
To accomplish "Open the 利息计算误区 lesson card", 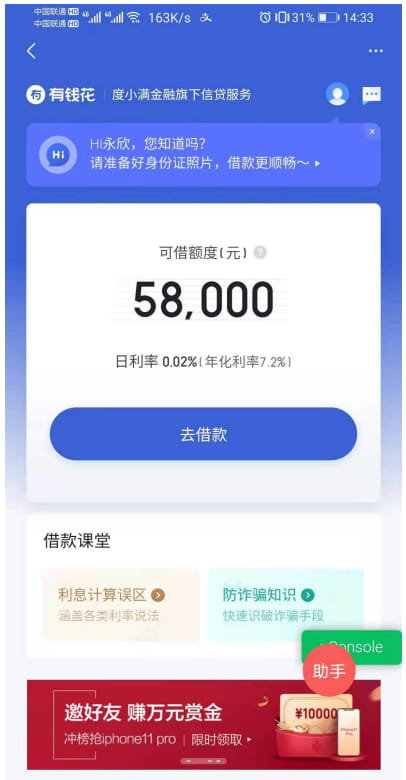I will (121, 605).
